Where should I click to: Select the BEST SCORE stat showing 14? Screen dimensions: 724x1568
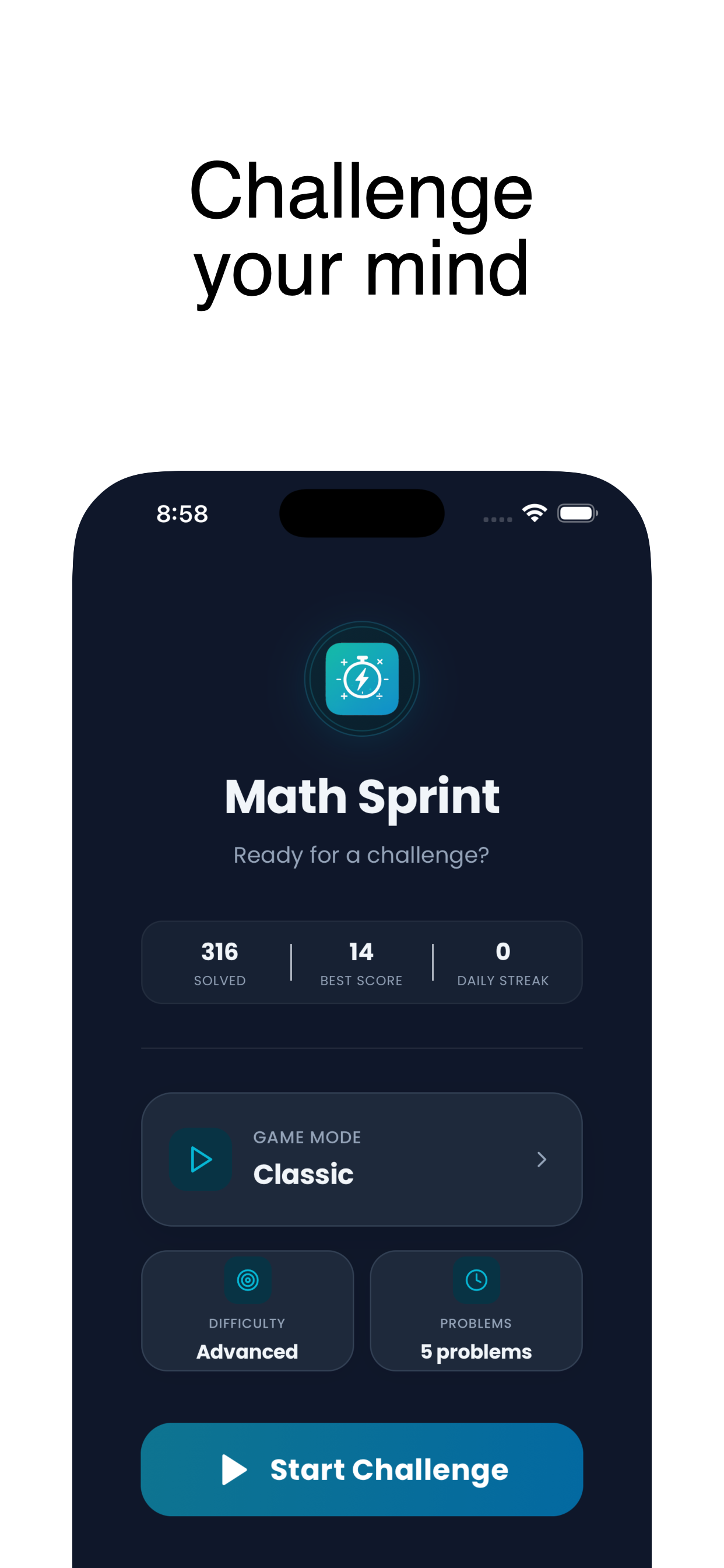tap(361, 962)
